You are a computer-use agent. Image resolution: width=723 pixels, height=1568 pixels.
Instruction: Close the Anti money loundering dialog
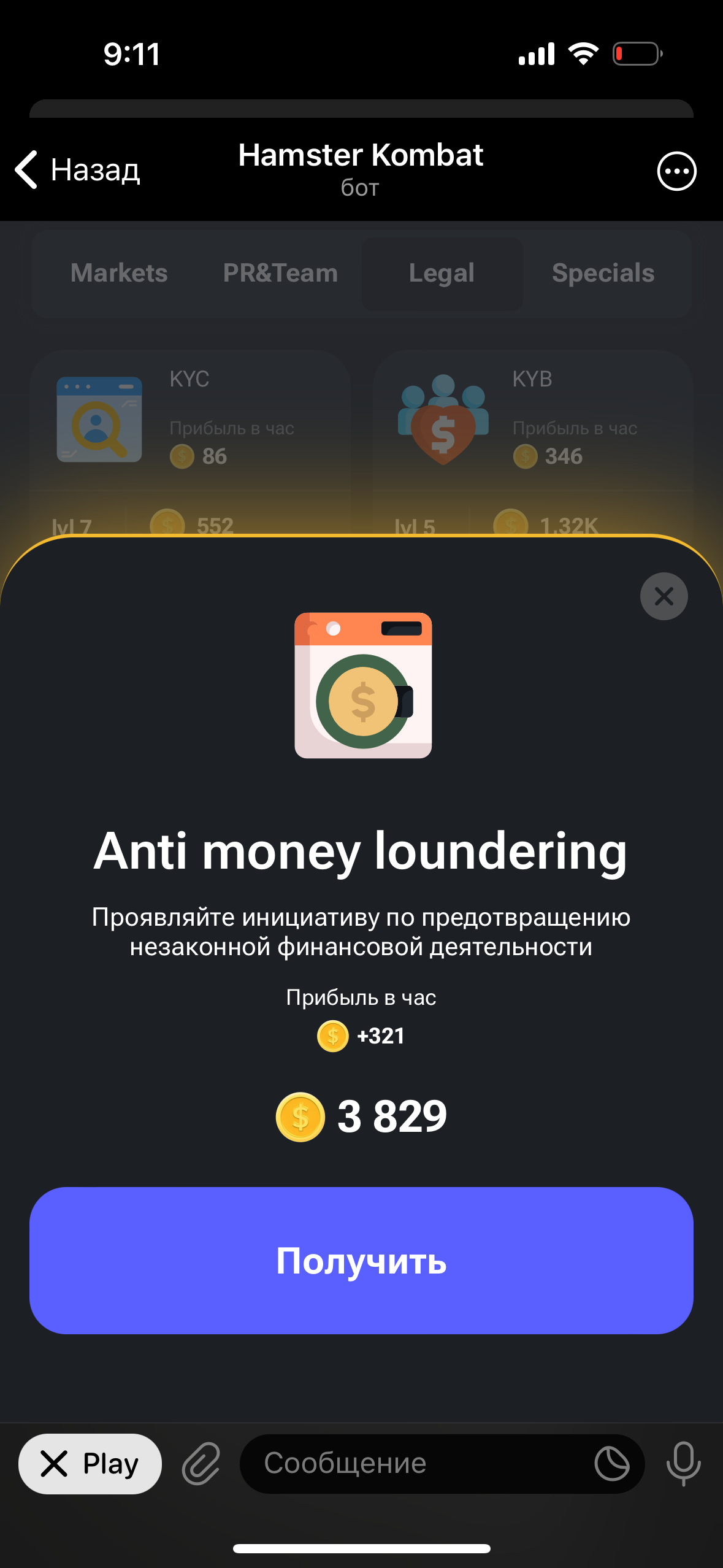(x=664, y=596)
